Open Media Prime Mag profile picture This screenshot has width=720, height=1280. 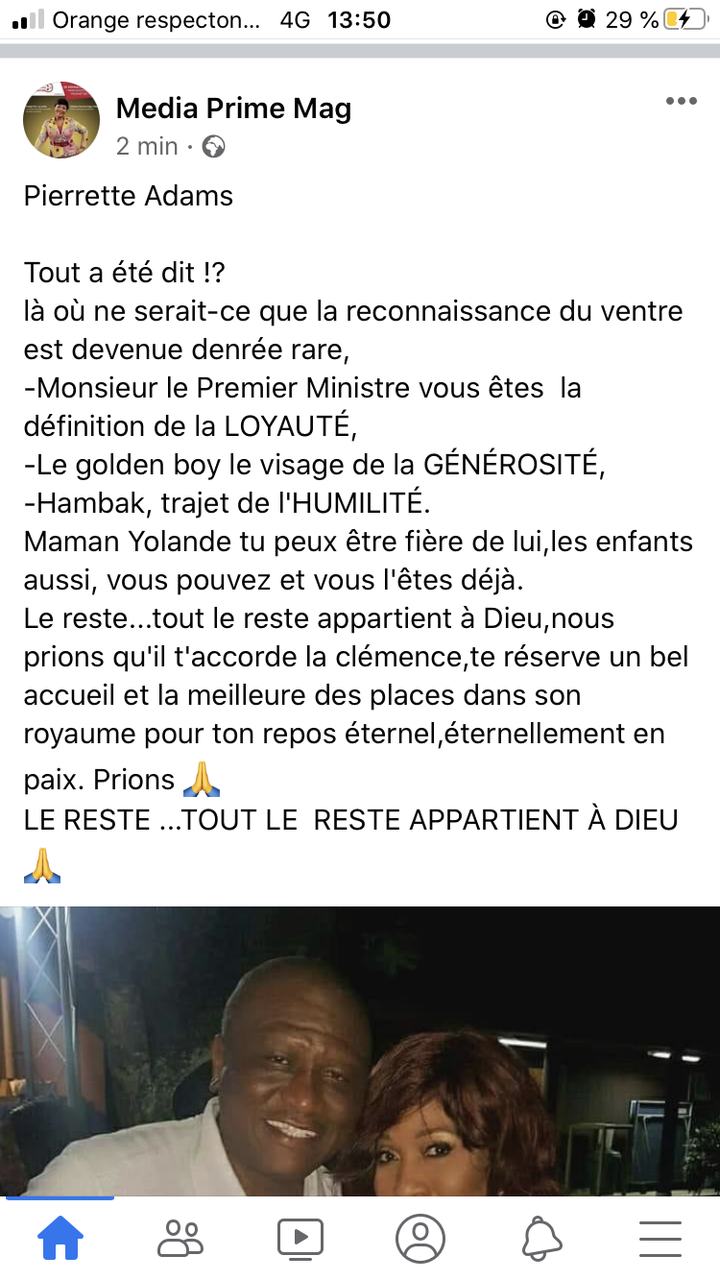tap(61, 120)
